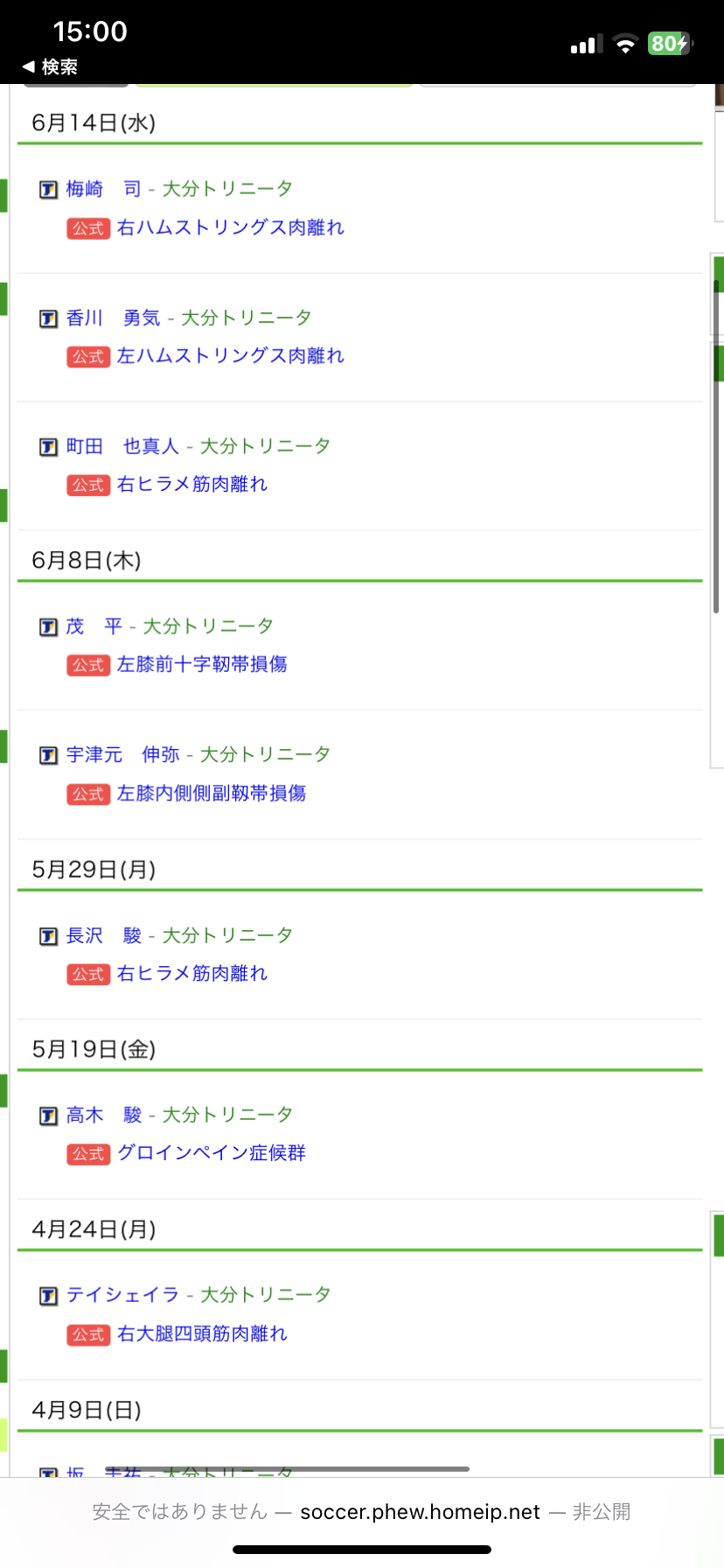Viewport: 724px width, 1568px height.
Task: Open 長沢 駿's player page
Action: (x=103, y=935)
